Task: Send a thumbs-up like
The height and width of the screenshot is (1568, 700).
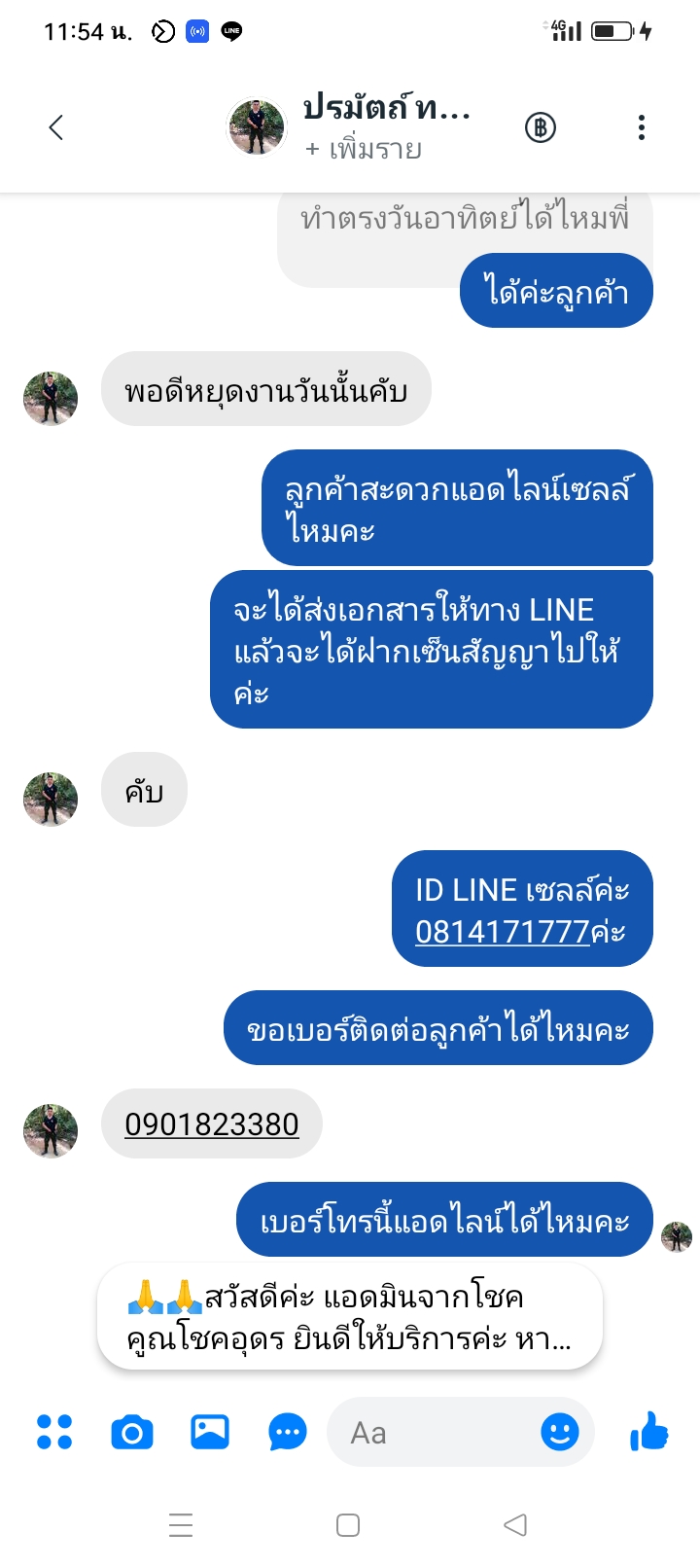Action: [649, 1431]
